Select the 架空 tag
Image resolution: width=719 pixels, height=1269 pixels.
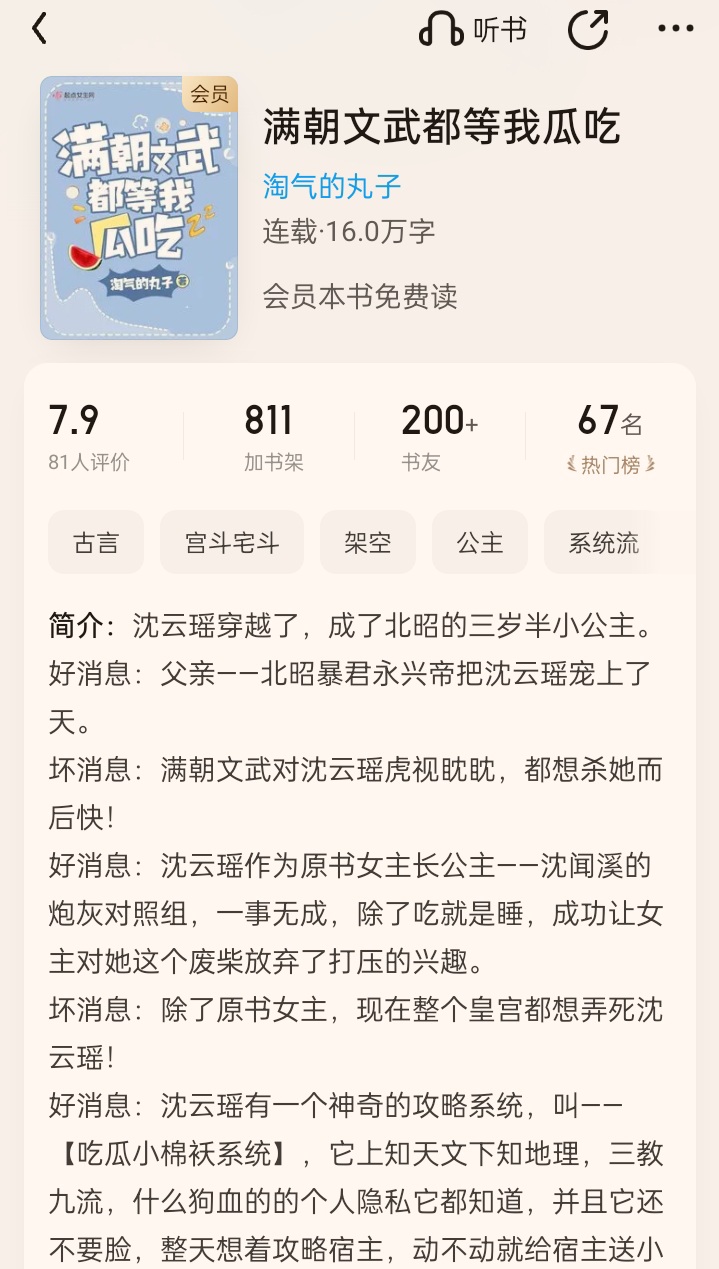click(368, 542)
